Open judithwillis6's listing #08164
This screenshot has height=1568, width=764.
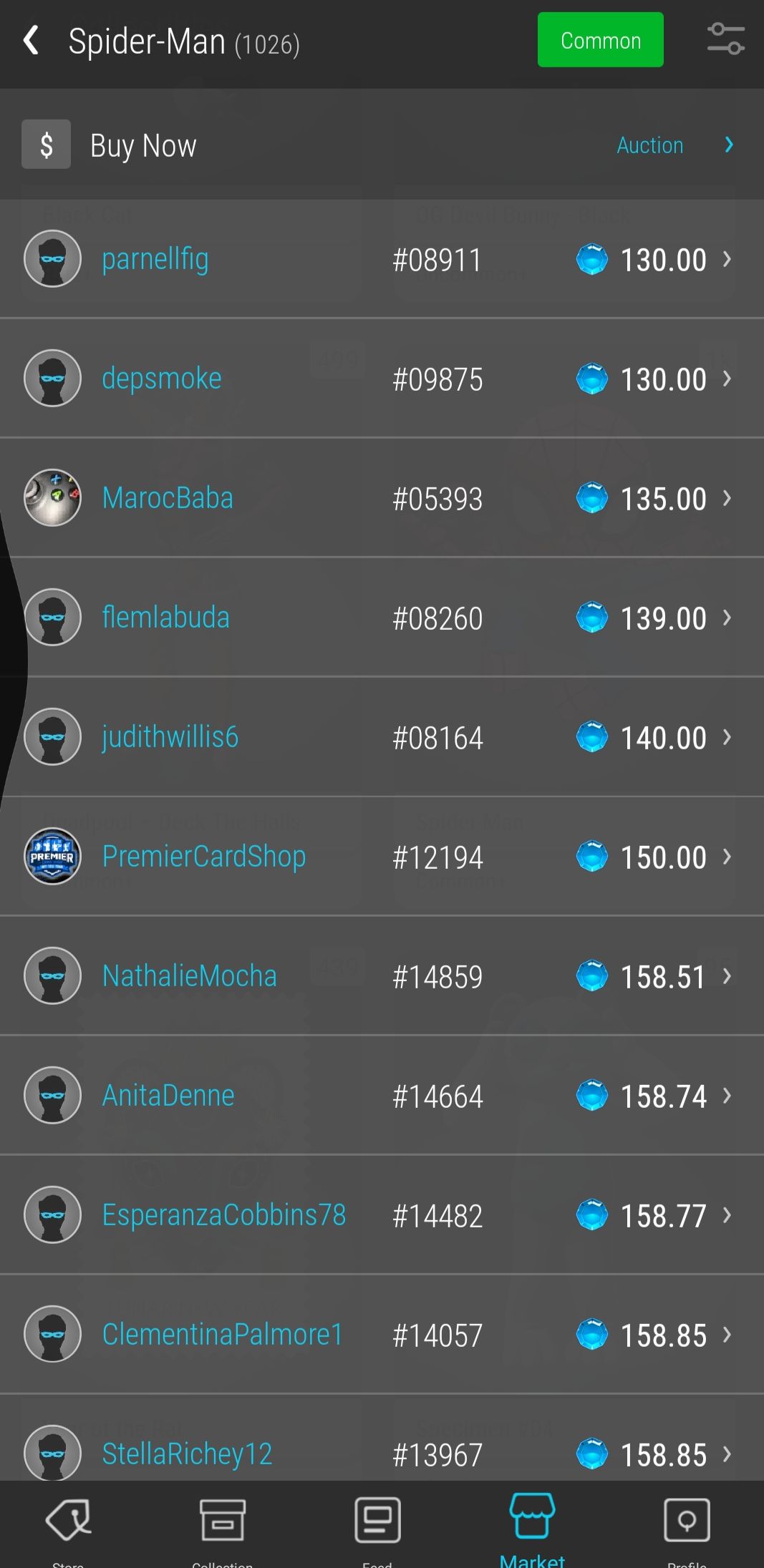coord(382,737)
